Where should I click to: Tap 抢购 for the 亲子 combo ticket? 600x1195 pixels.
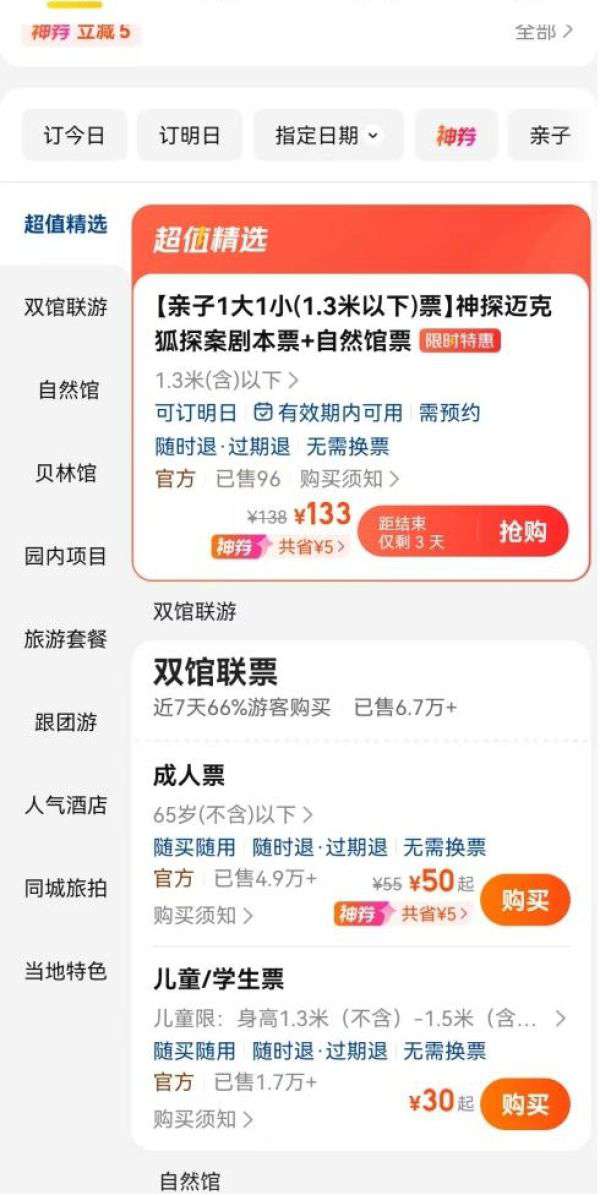click(523, 532)
